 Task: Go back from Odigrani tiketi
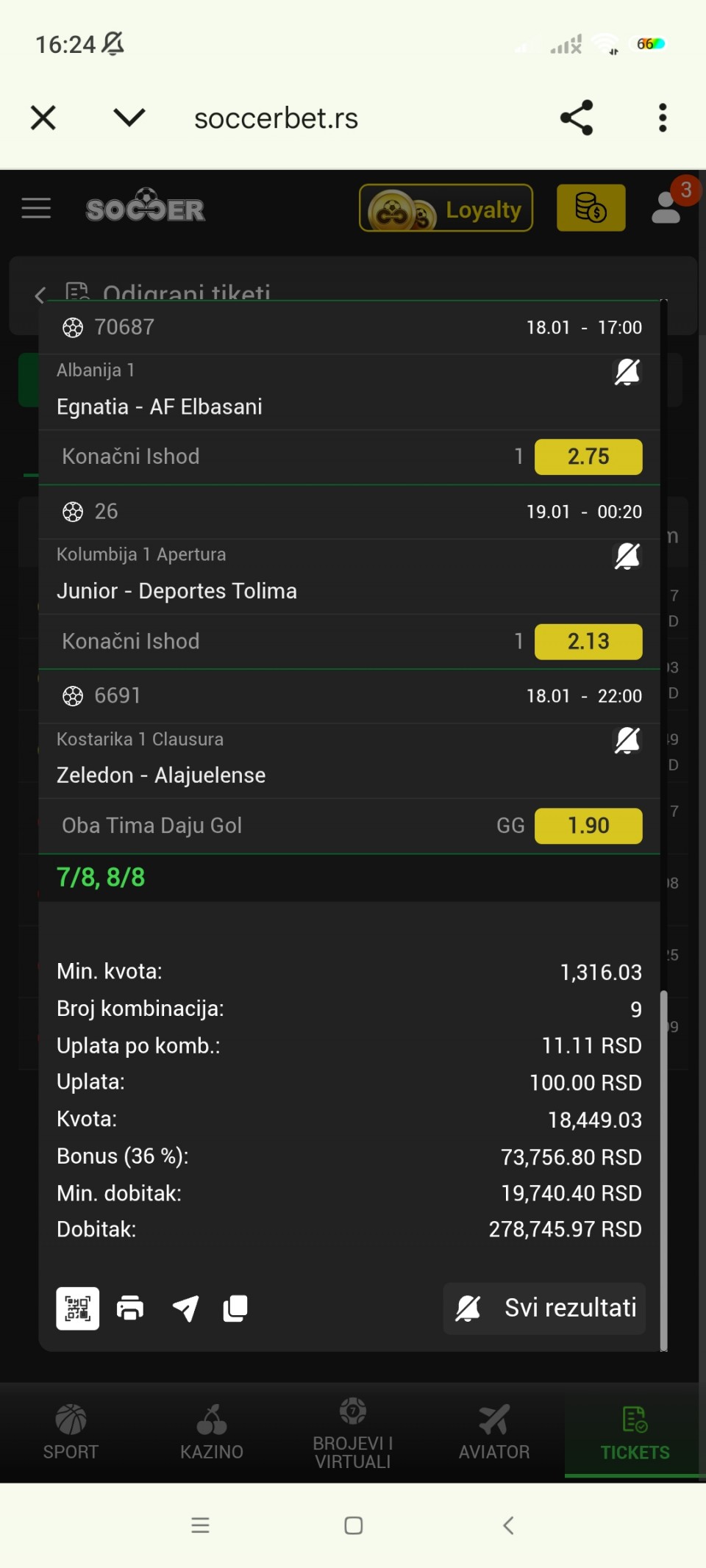pyautogui.click(x=40, y=295)
